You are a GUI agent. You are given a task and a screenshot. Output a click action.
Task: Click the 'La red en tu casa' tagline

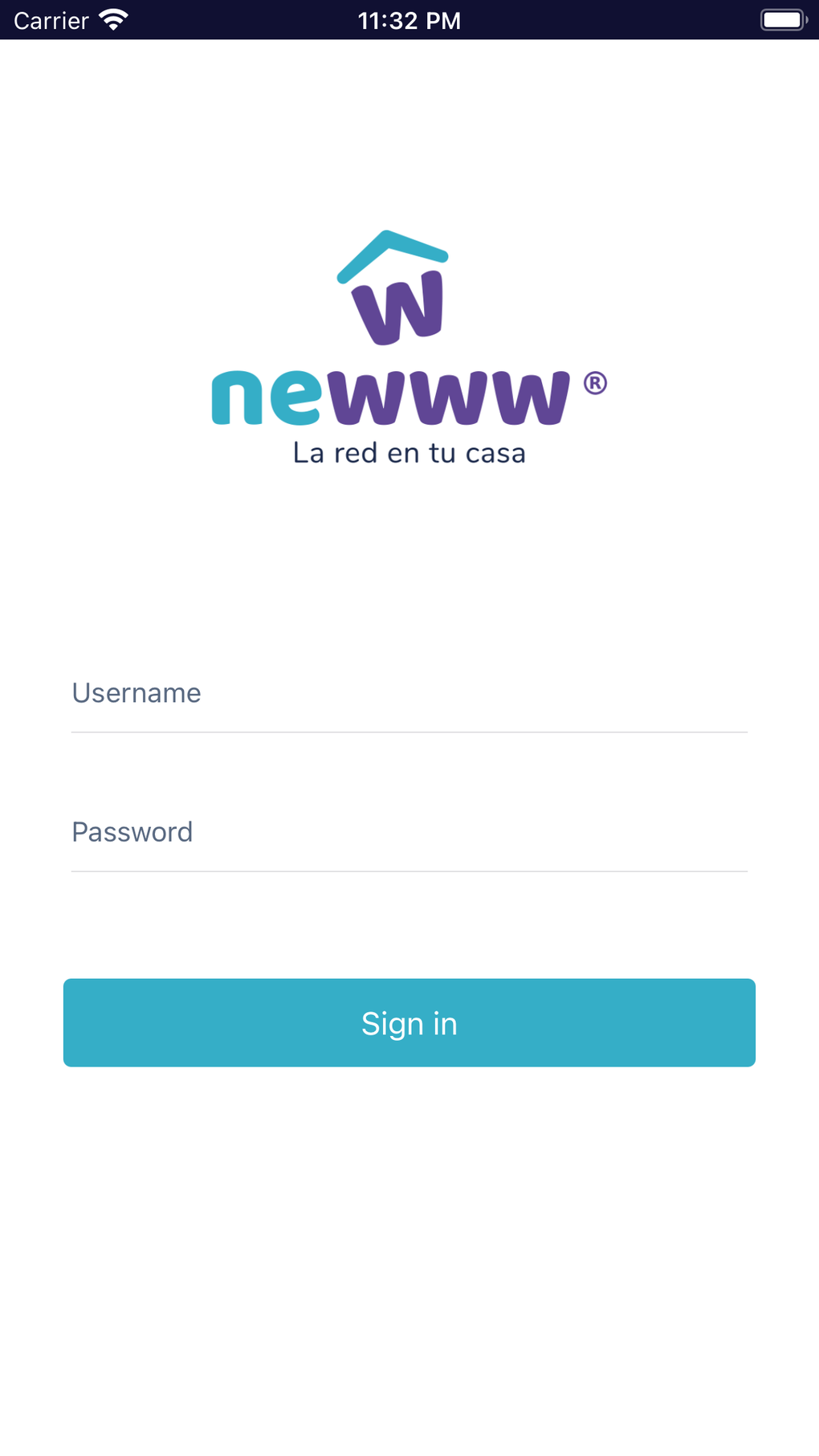point(409,453)
